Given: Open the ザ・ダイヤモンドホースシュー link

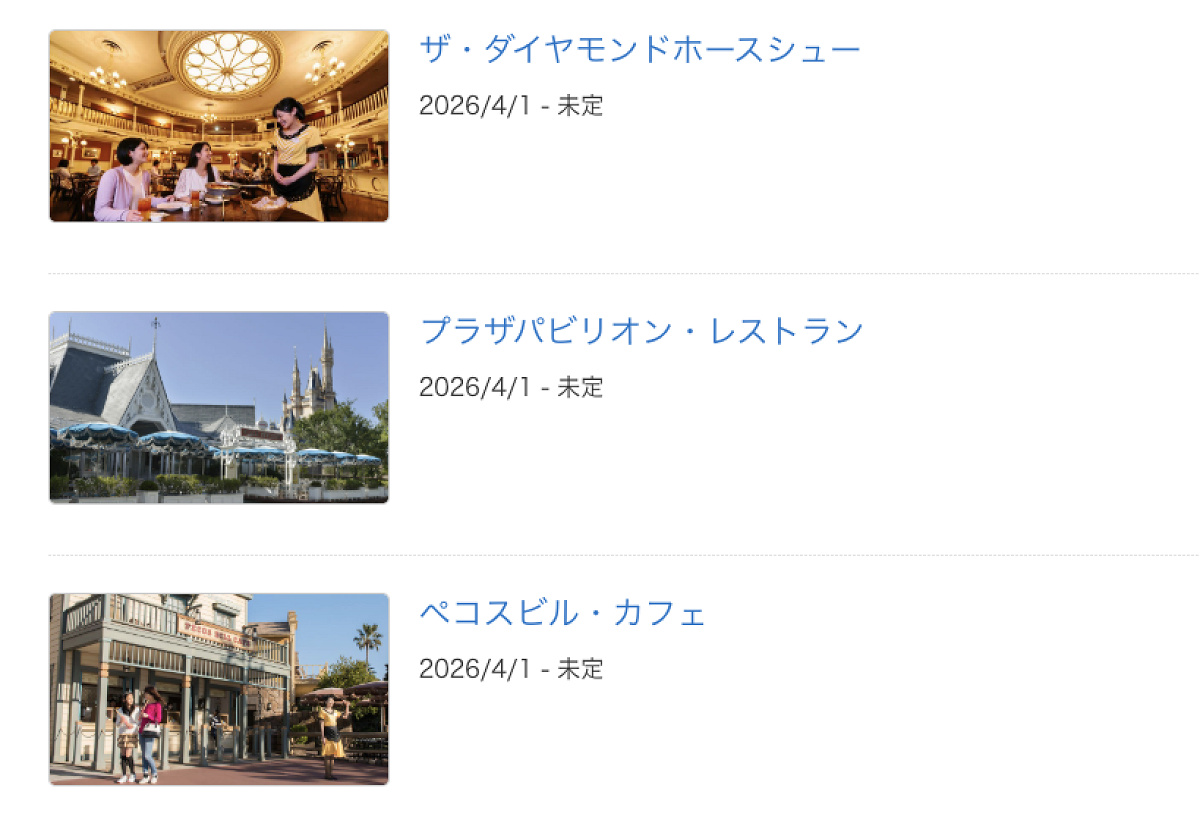Looking at the screenshot, I should coord(640,49).
